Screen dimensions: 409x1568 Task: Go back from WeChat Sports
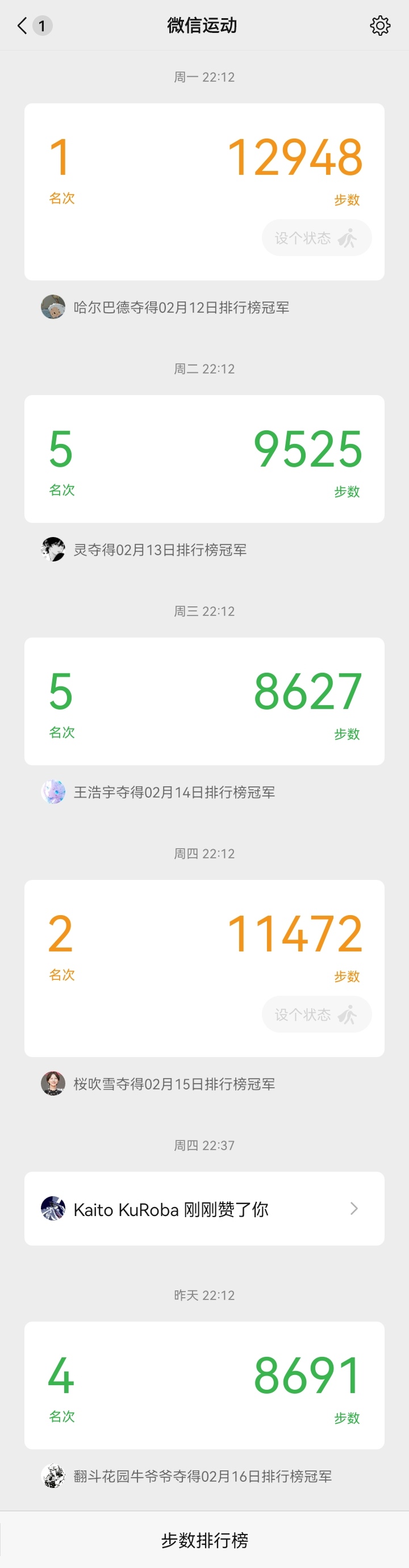click(x=23, y=26)
